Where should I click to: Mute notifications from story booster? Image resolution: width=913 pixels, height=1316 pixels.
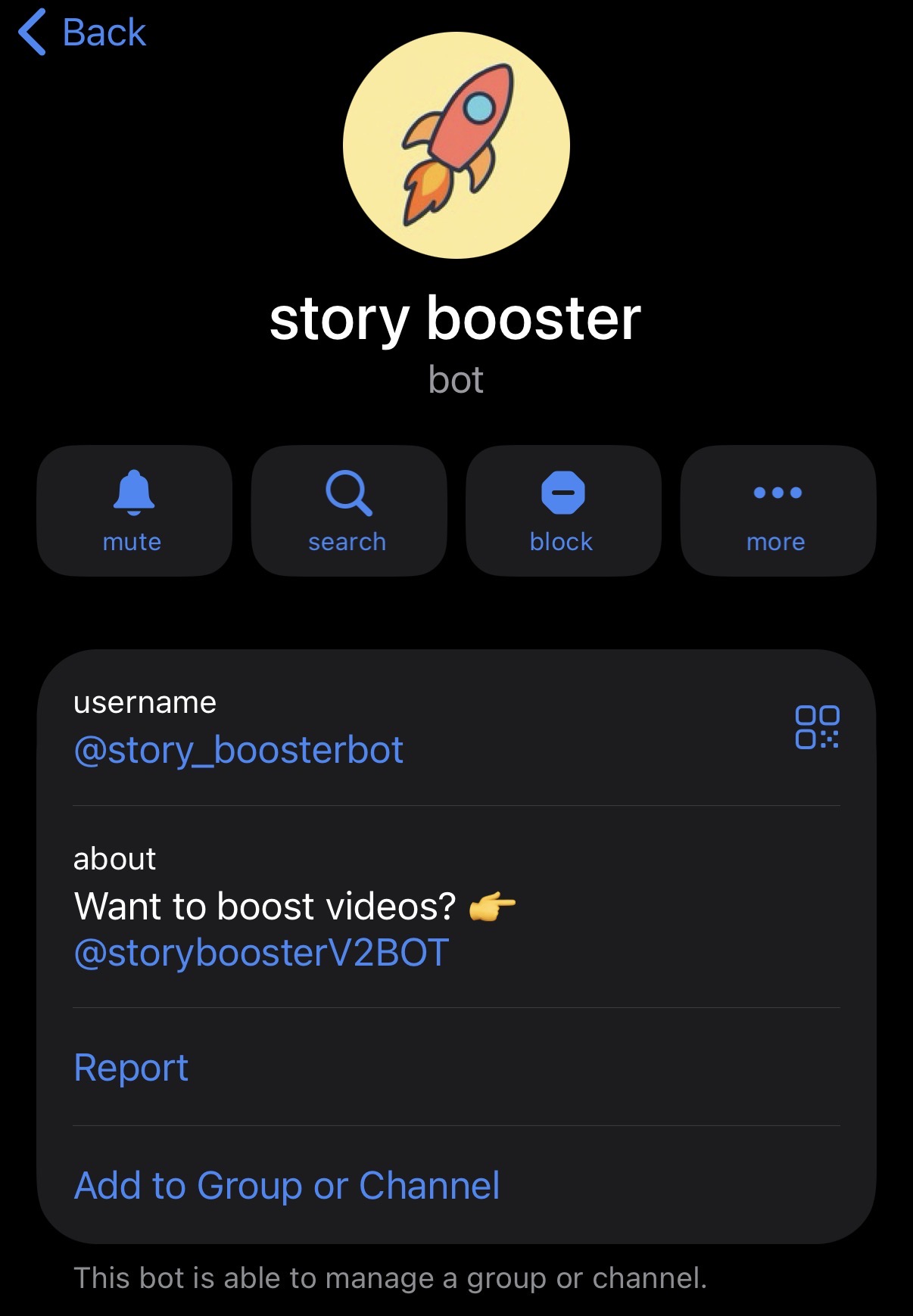click(134, 511)
